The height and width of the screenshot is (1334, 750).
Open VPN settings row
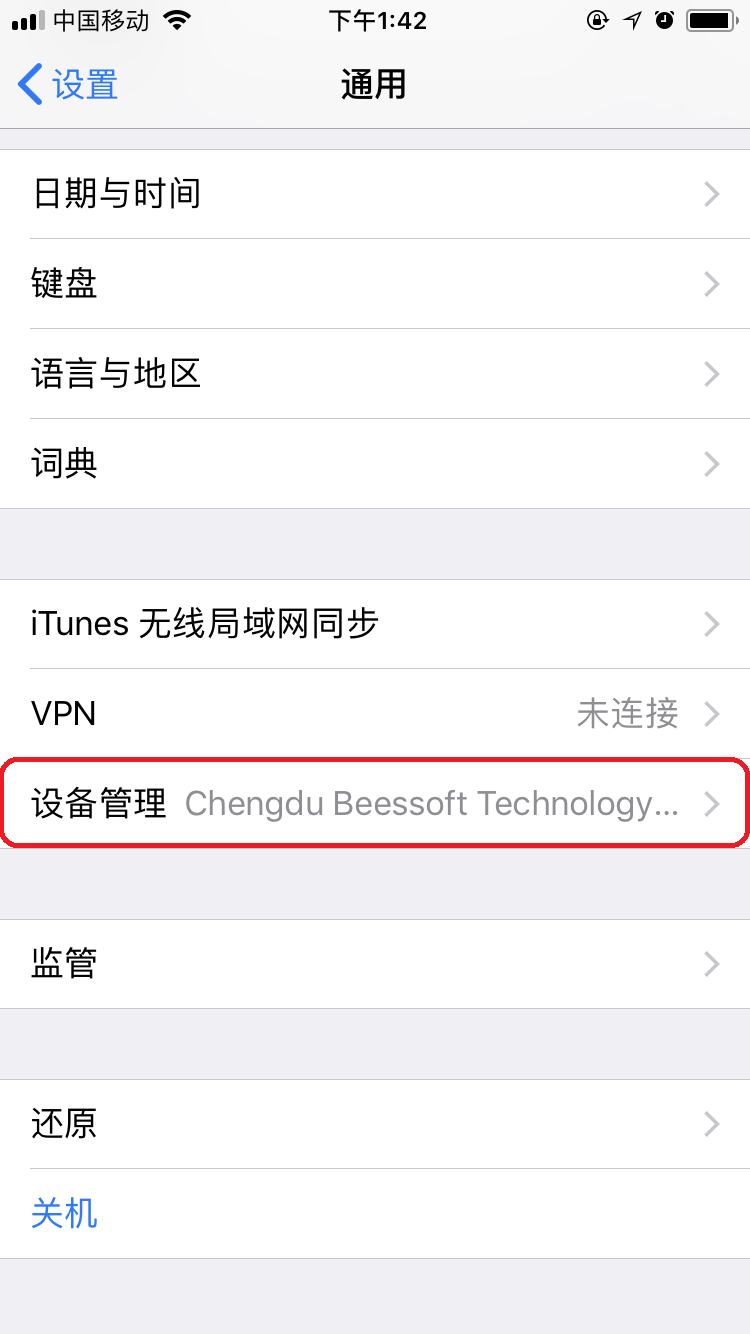point(375,714)
